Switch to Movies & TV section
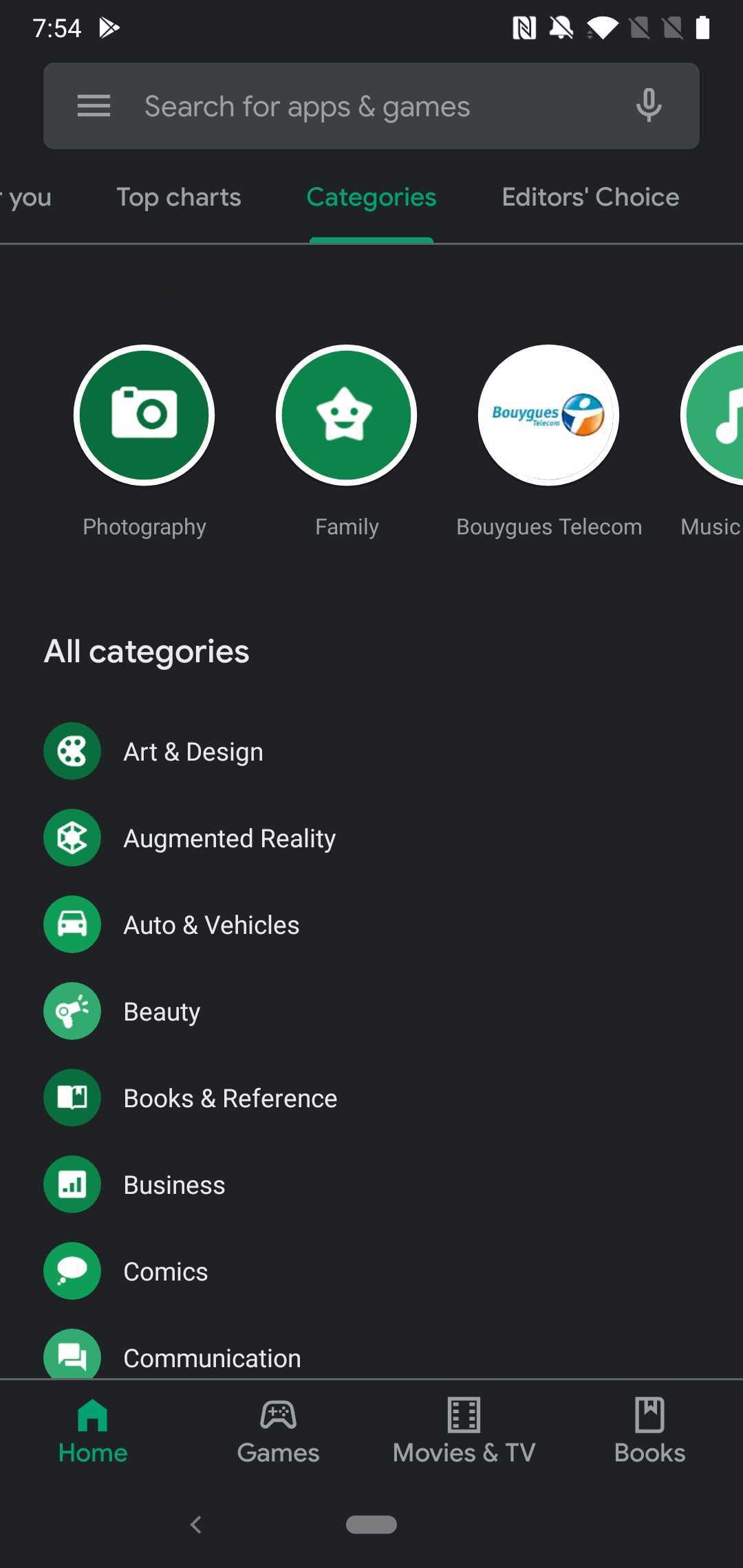Viewport: 743px width, 1568px height. click(x=464, y=1431)
